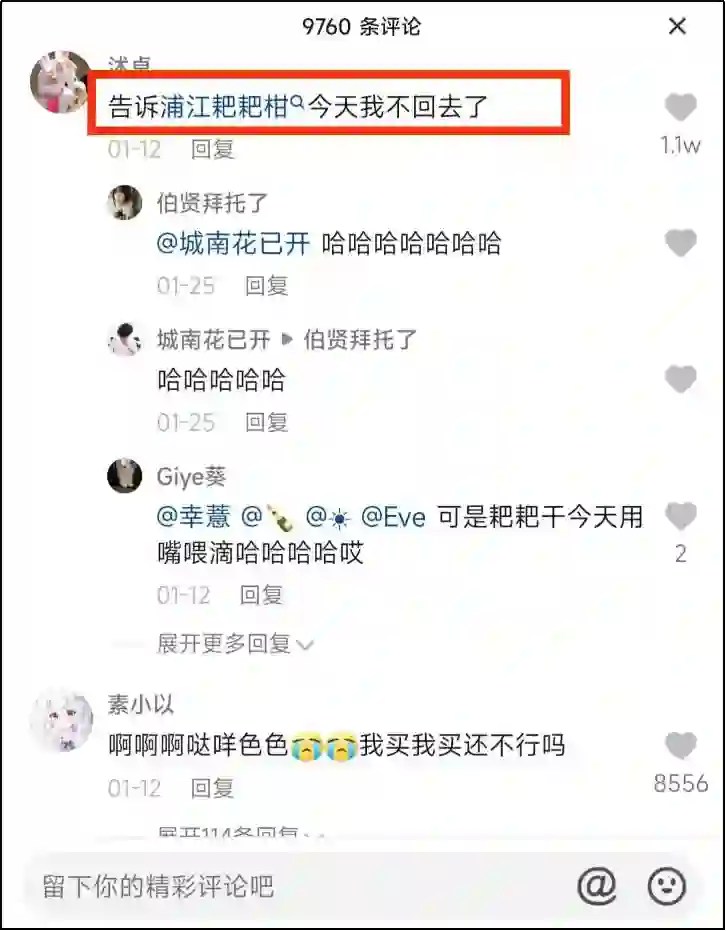Mention someone with the @ icon
Screen dimensions: 726x931
click(597, 886)
